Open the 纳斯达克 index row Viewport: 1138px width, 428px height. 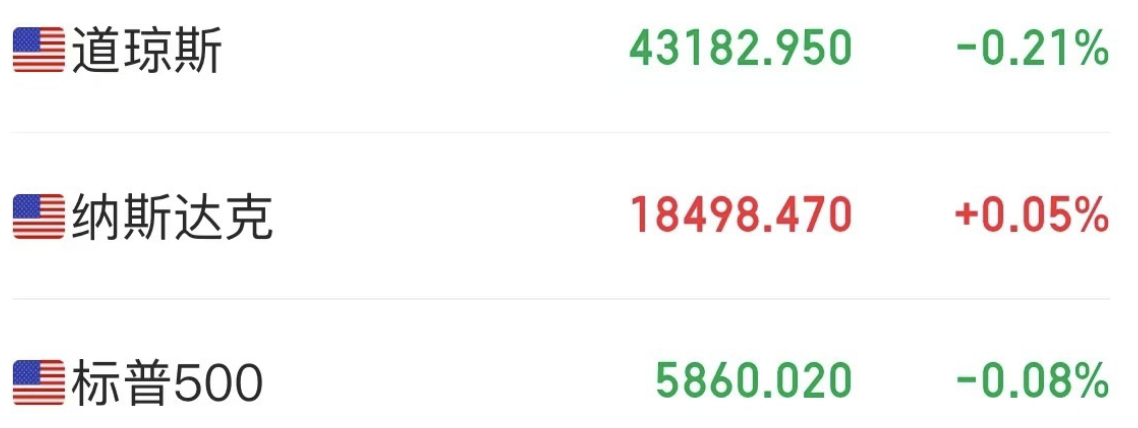(x=171, y=216)
